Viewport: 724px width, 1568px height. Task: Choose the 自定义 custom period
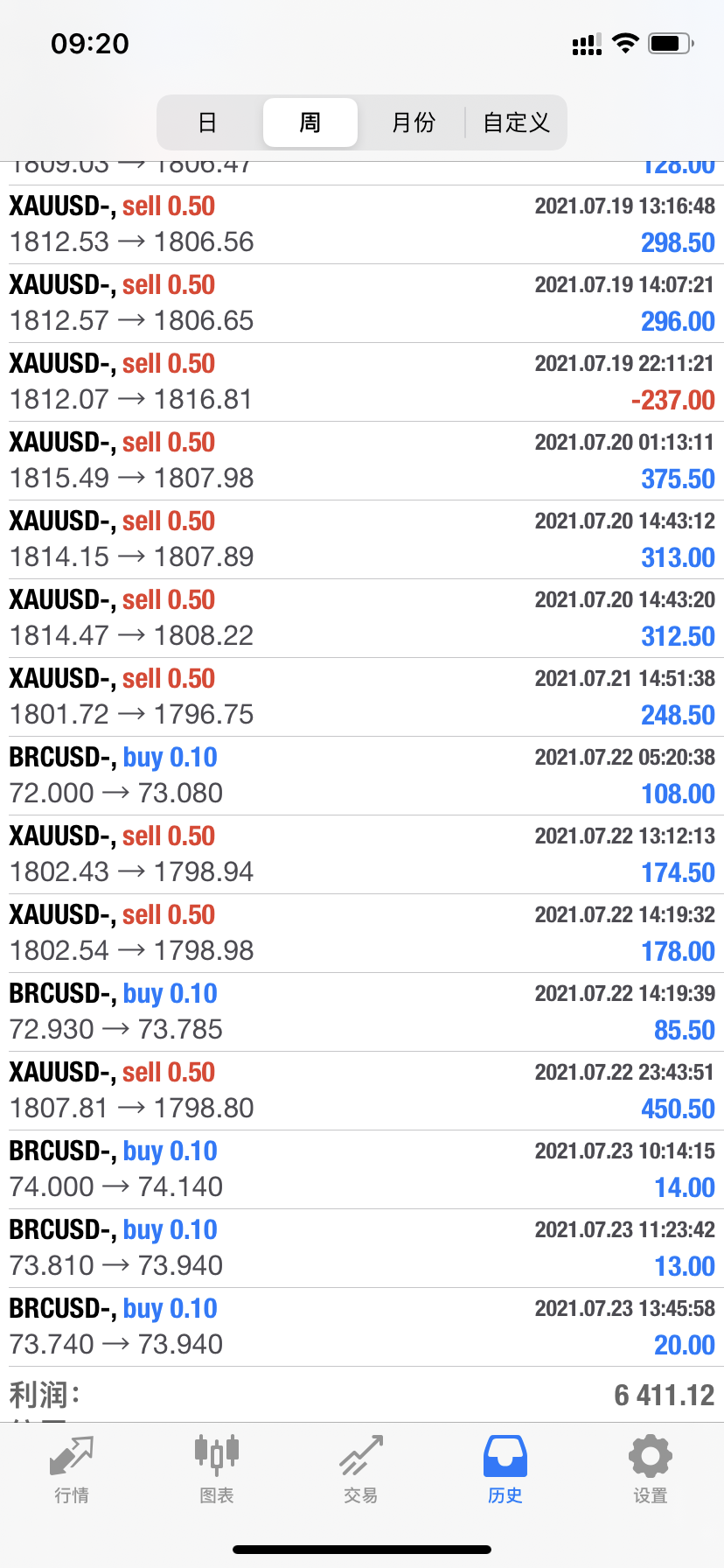pyautogui.click(x=516, y=122)
